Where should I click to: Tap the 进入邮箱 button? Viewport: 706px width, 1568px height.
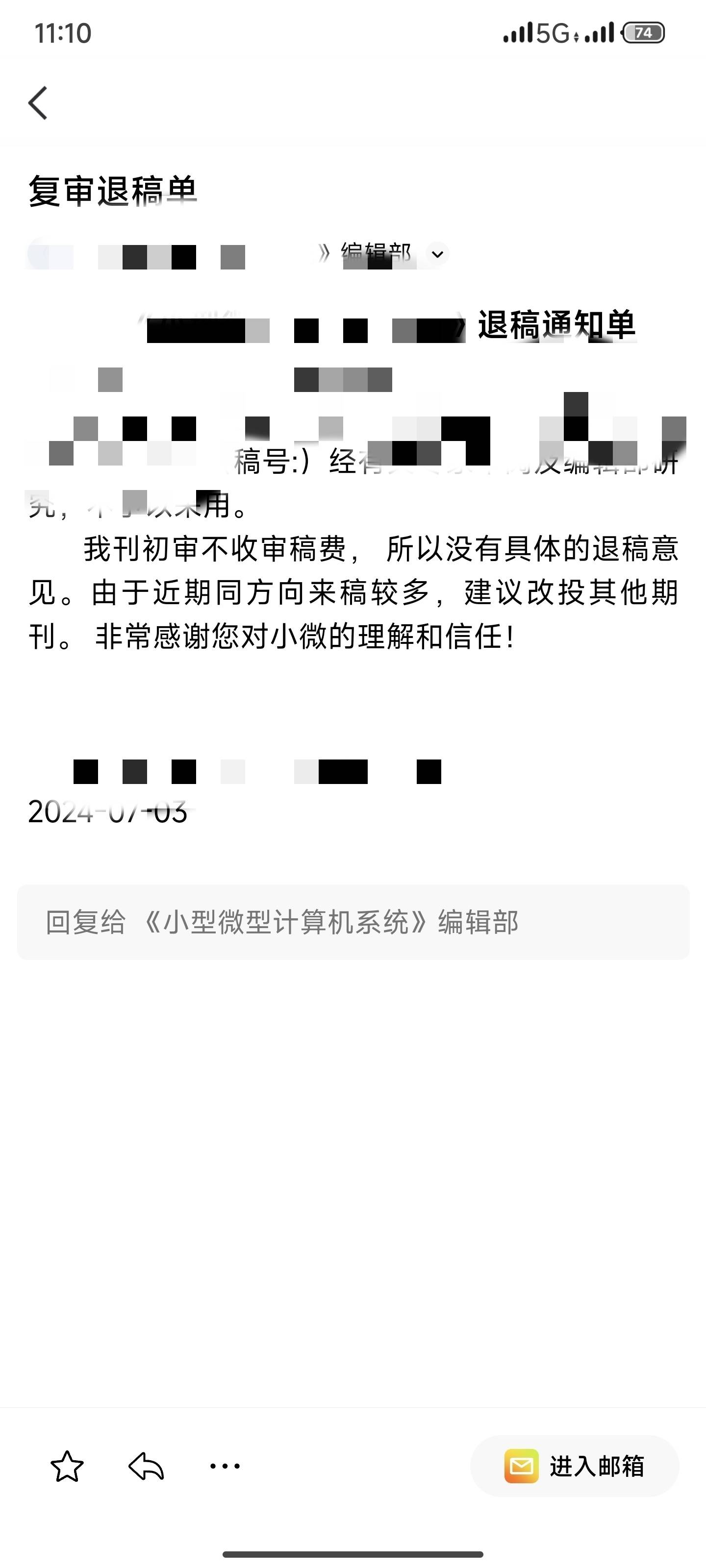point(575,1467)
